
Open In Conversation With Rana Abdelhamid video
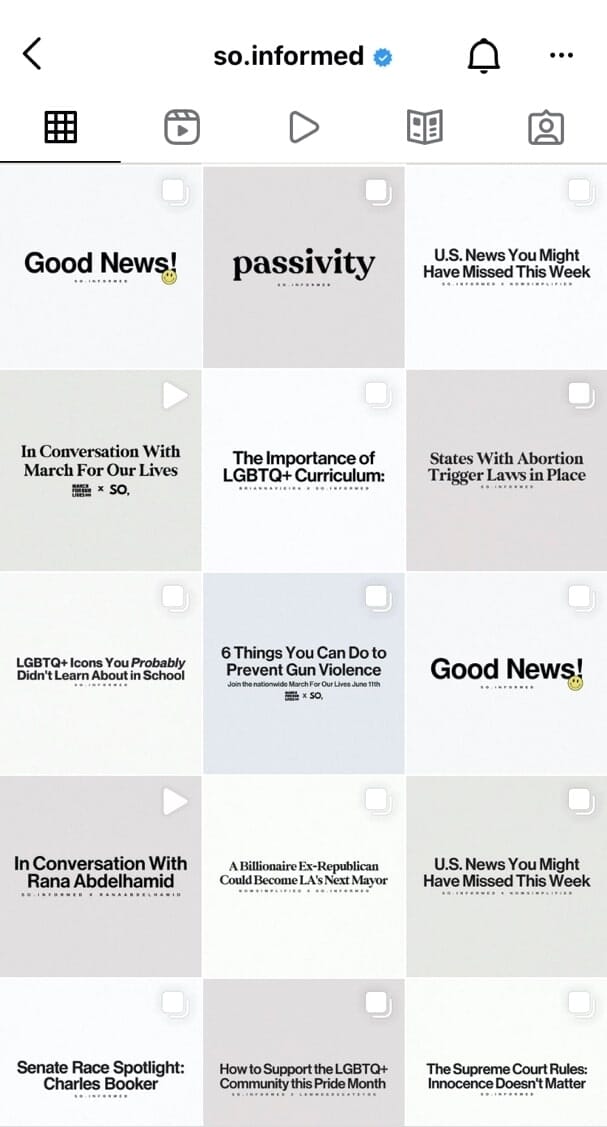click(x=101, y=876)
